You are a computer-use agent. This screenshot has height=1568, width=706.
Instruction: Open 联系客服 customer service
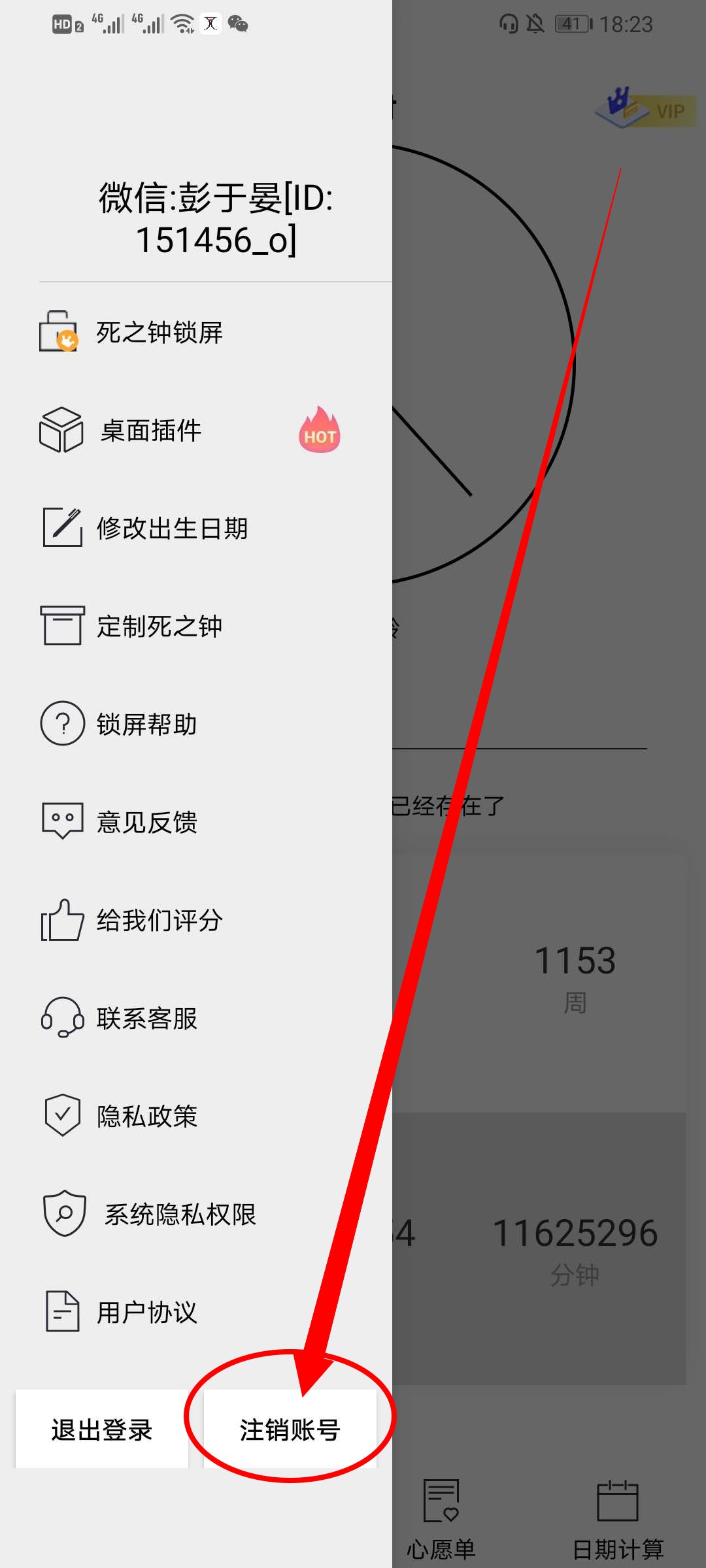tap(146, 1019)
